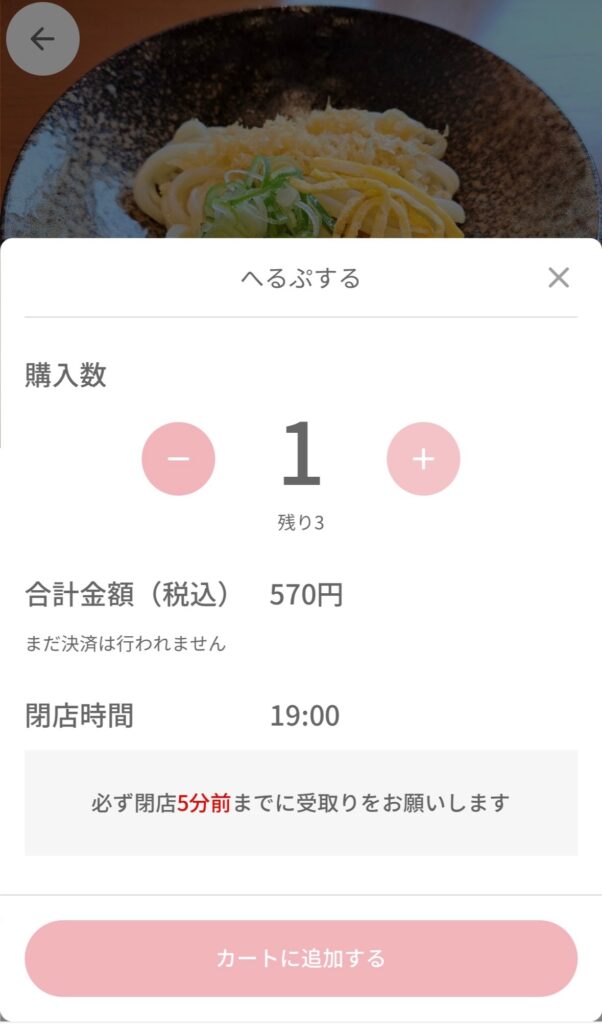Increase purchase quantity with plus button

point(423,459)
